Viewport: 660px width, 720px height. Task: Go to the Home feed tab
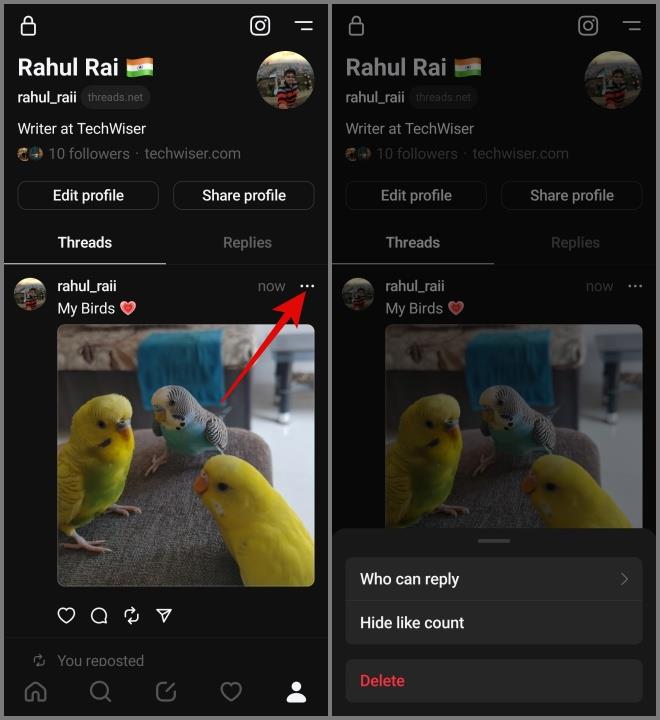pos(35,691)
